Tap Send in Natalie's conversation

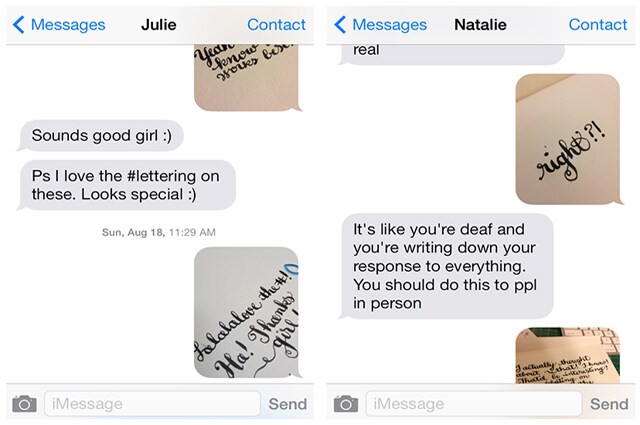point(609,404)
